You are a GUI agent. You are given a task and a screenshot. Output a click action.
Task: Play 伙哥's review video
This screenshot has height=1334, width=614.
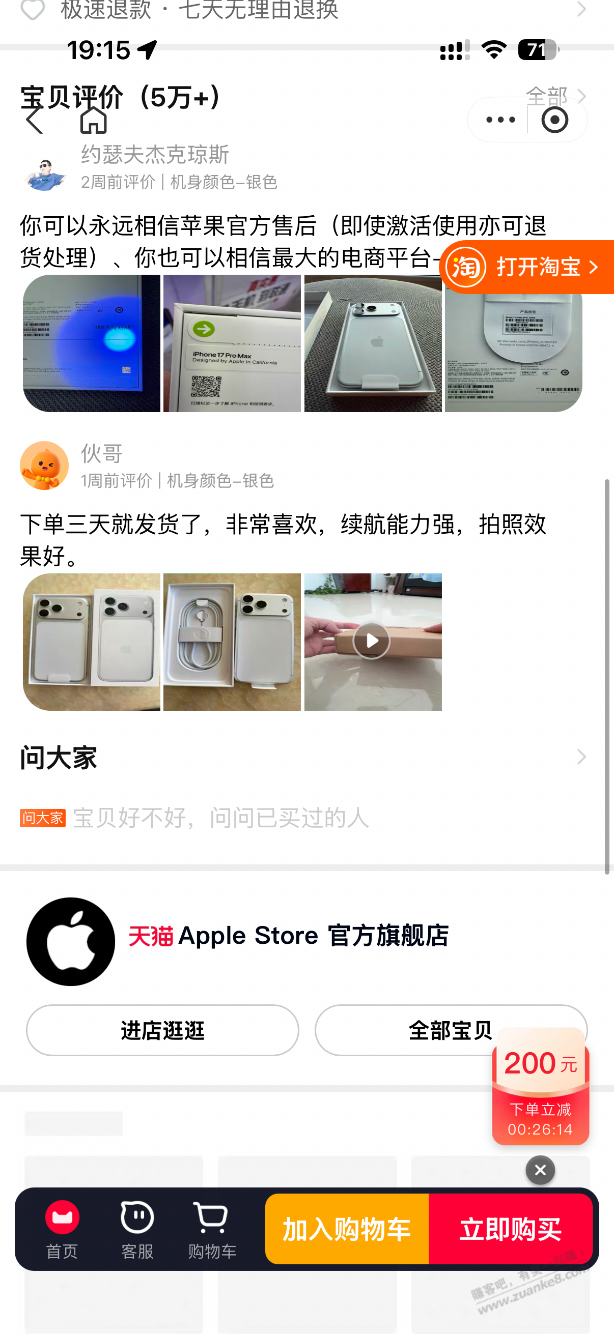tap(372, 641)
